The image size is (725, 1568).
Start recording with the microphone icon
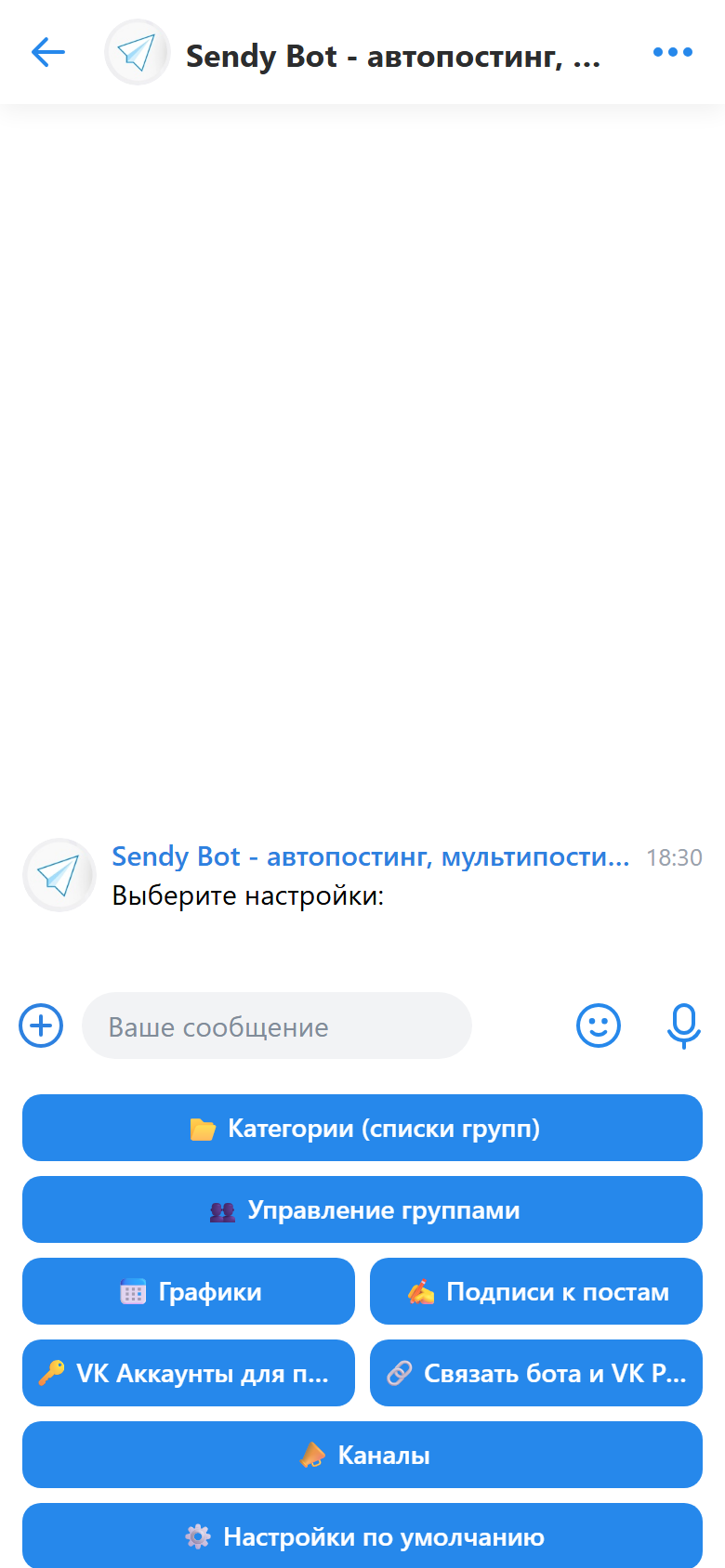[x=684, y=1026]
